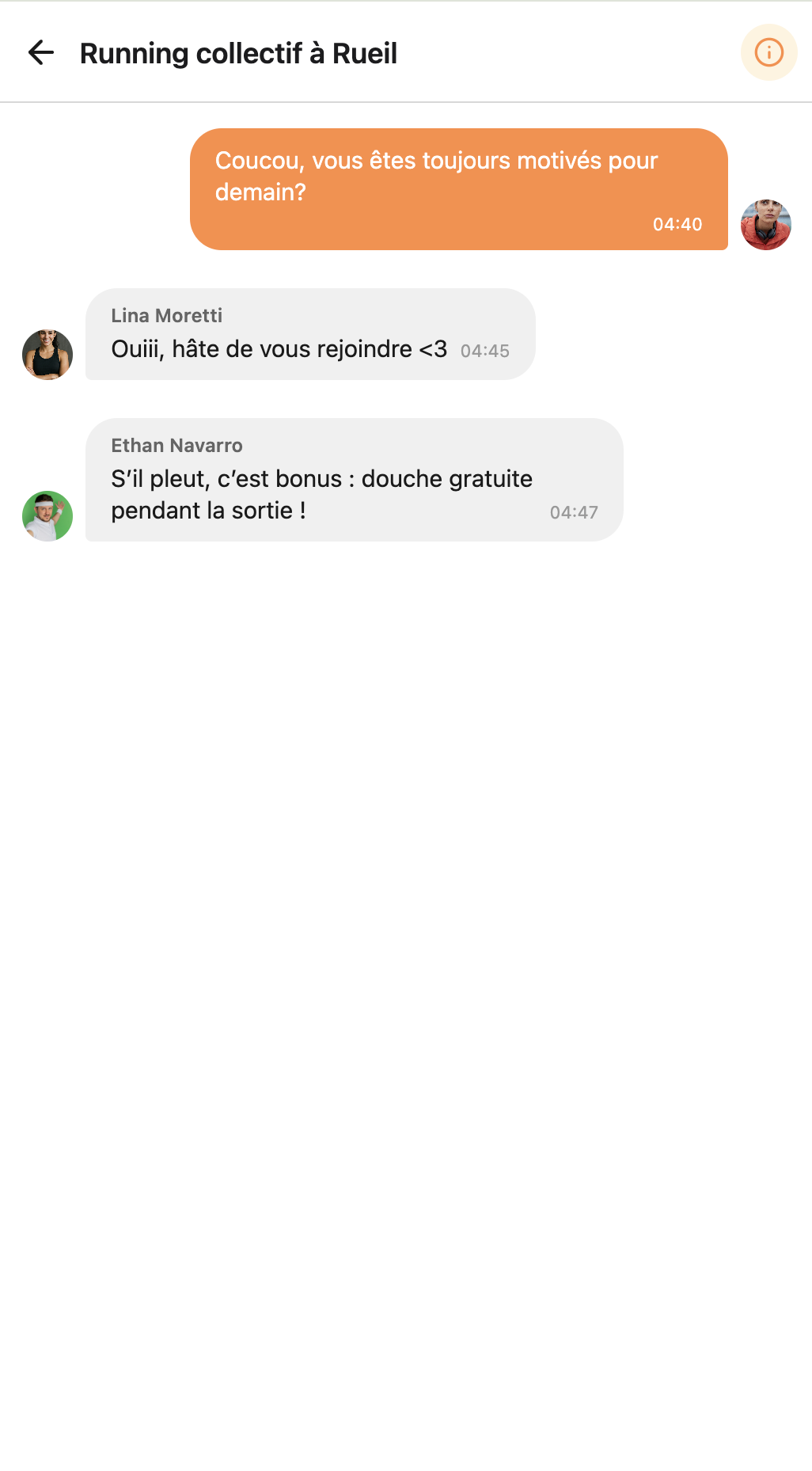Open Ethan Navarro's avatar

(47, 516)
